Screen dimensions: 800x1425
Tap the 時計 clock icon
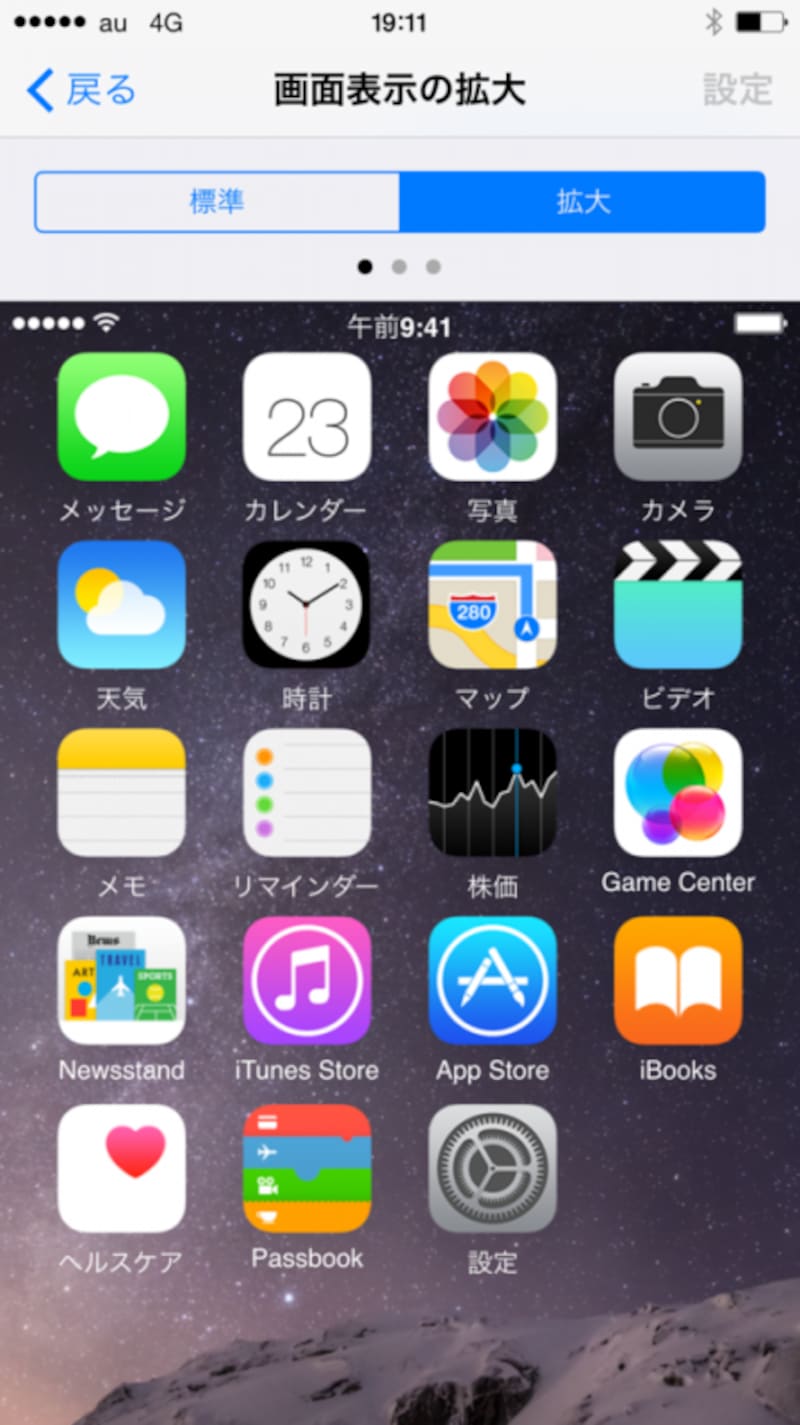[307, 603]
